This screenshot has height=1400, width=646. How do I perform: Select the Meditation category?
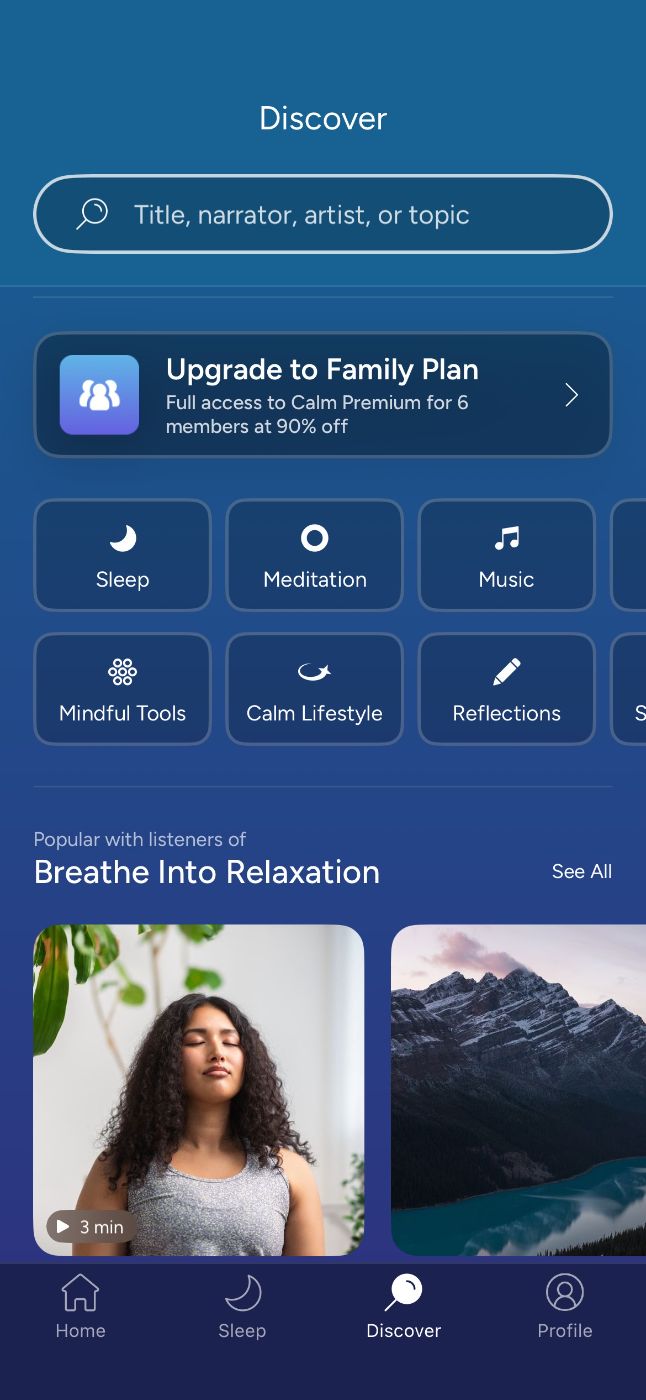tap(314, 555)
